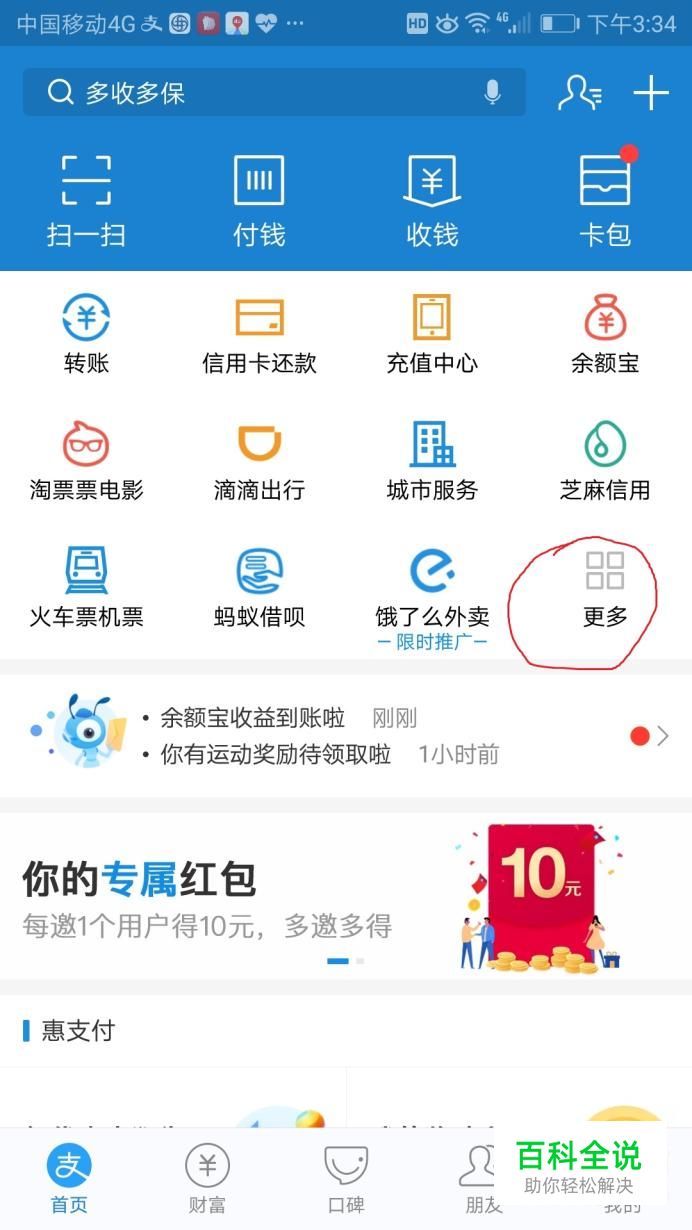The height and width of the screenshot is (1230, 692).
Task: Open 信用卡还款
Action: 259,335
